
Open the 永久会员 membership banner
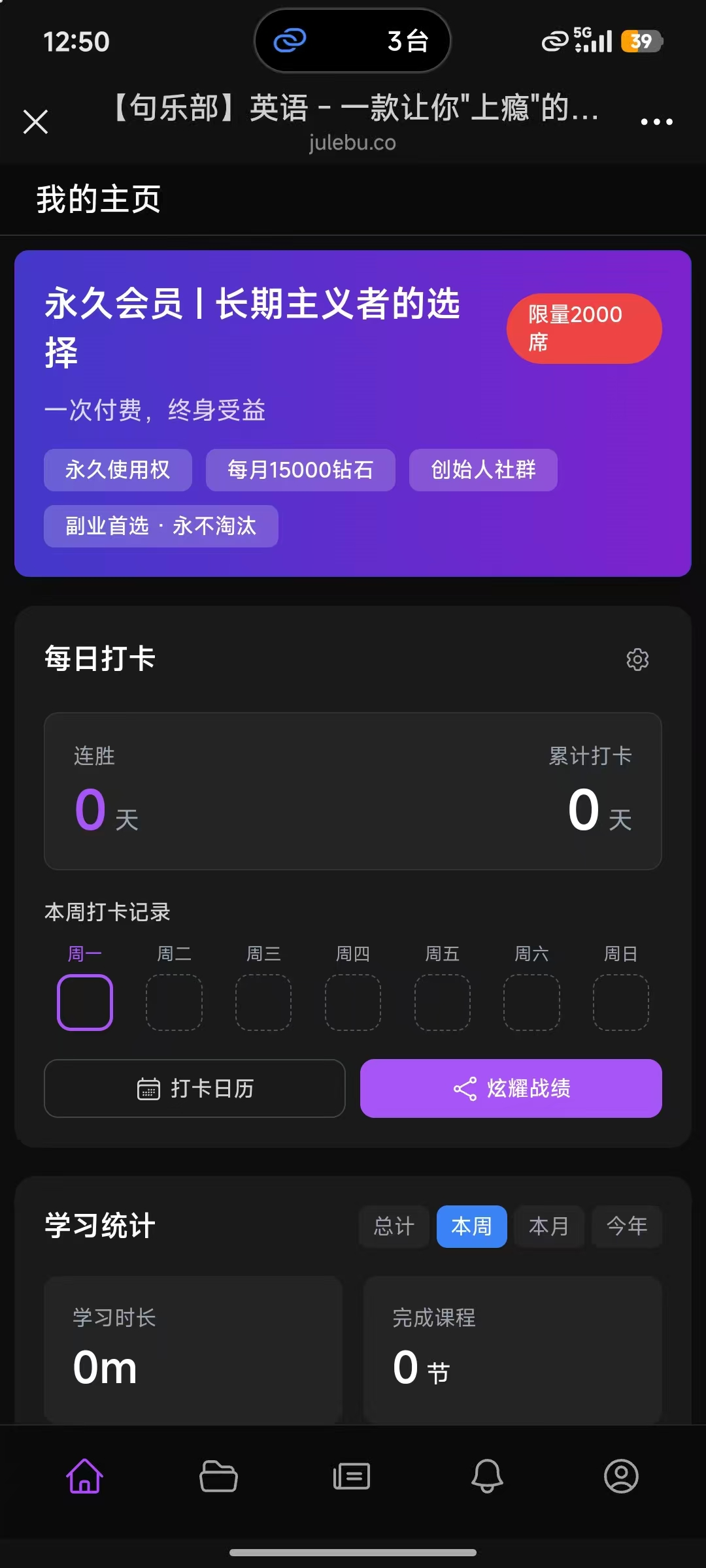coord(353,413)
